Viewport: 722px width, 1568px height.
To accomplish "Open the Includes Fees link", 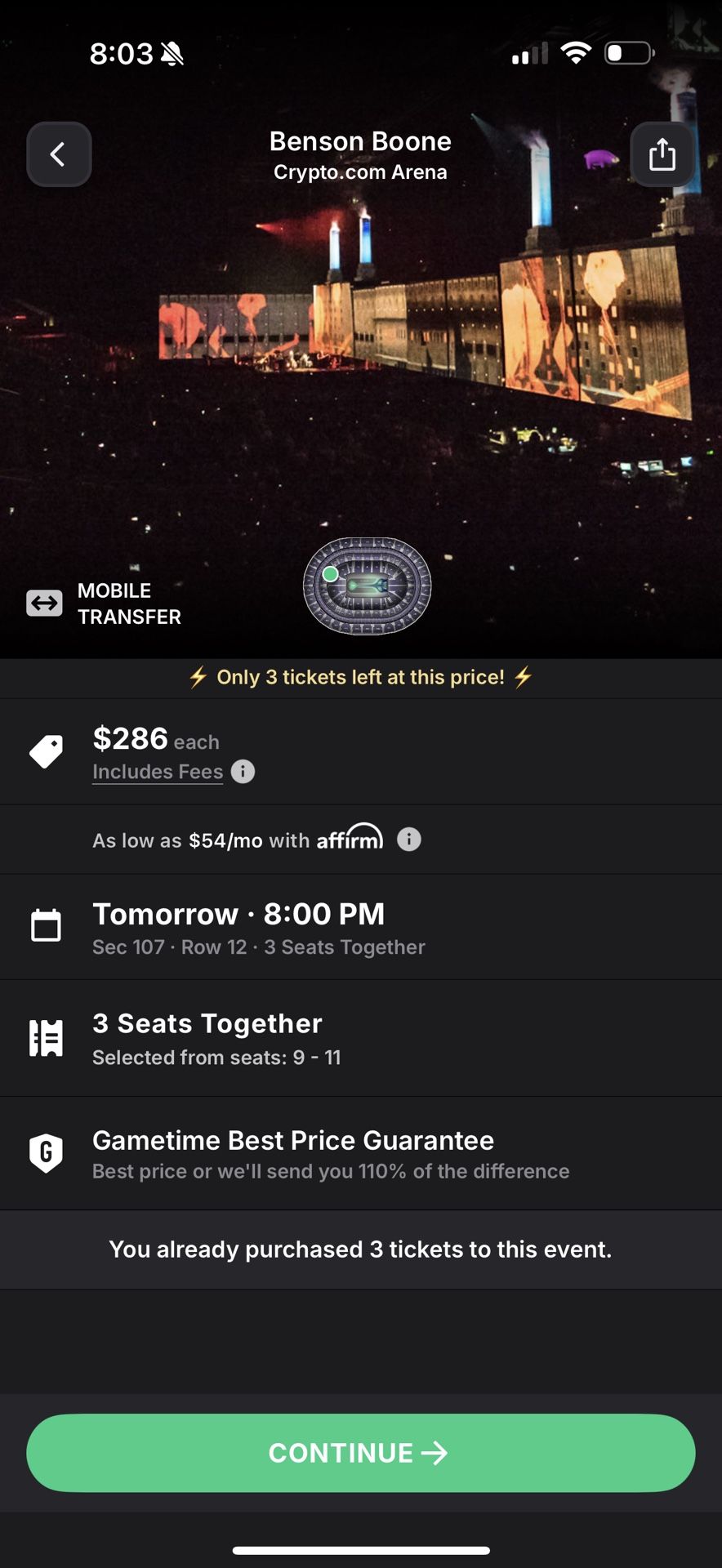I will point(158,772).
